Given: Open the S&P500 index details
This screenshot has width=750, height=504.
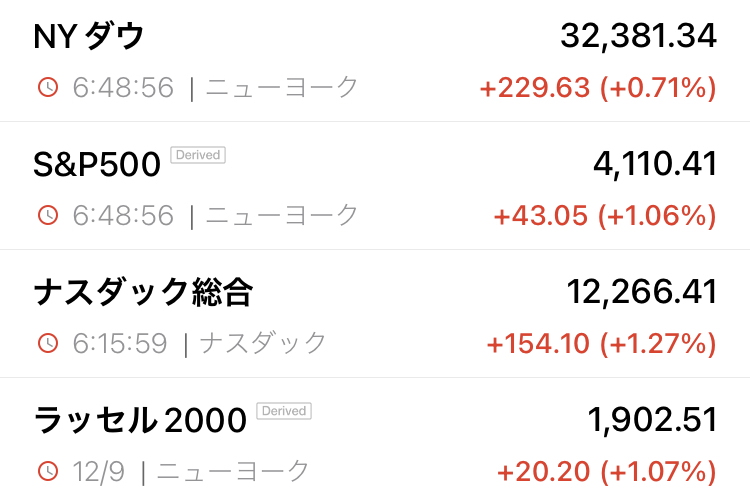Looking at the screenshot, I should [375, 186].
